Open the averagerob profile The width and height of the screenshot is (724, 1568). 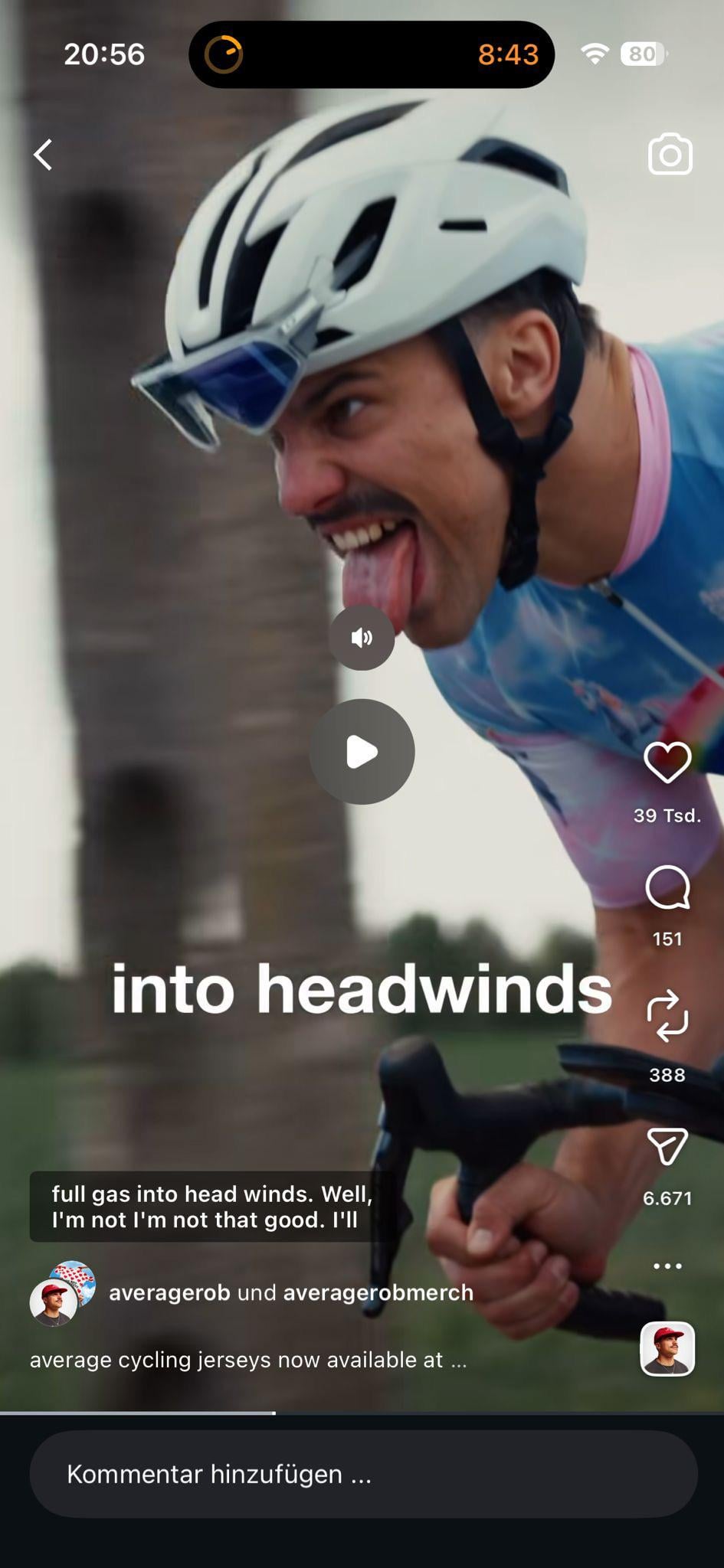pos(169,1292)
